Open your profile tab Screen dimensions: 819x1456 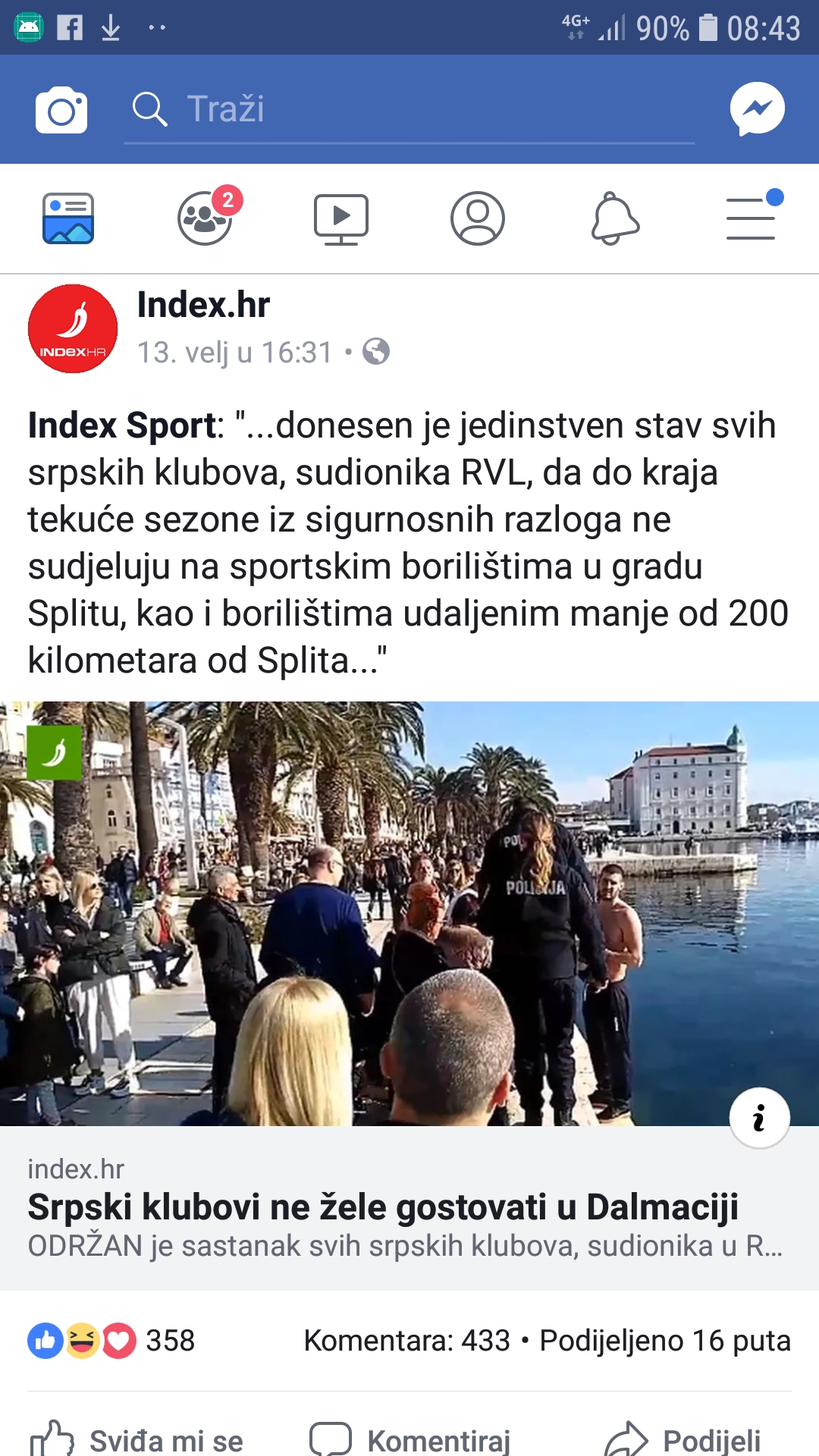478,218
